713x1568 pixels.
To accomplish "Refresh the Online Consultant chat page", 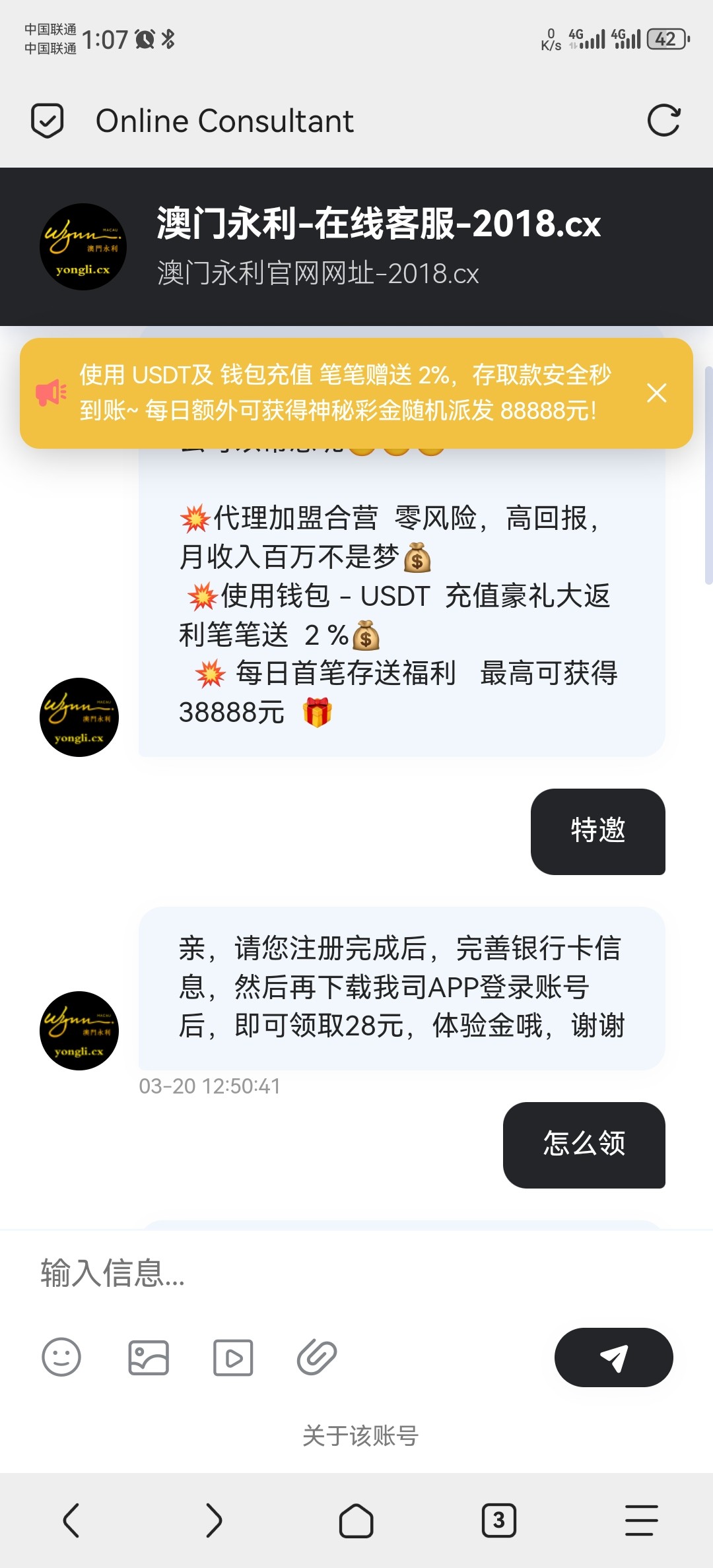I will [x=665, y=120].
